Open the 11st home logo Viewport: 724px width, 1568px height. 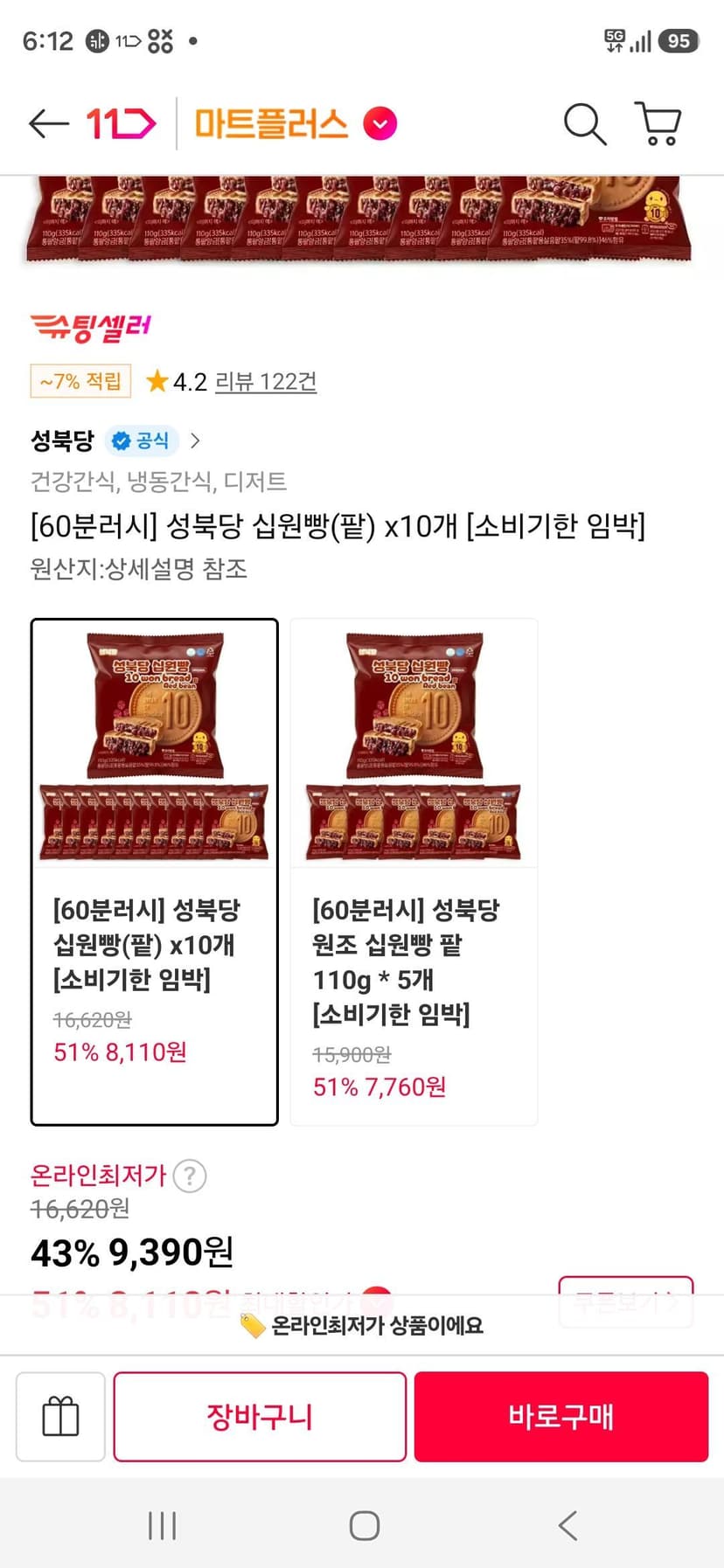(x=121, y=124)
